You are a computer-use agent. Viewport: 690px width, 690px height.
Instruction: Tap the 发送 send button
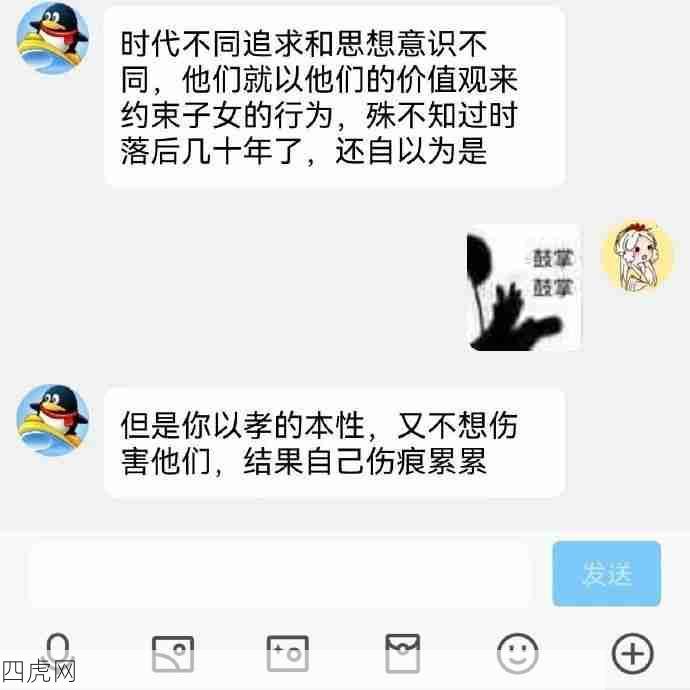606,574
